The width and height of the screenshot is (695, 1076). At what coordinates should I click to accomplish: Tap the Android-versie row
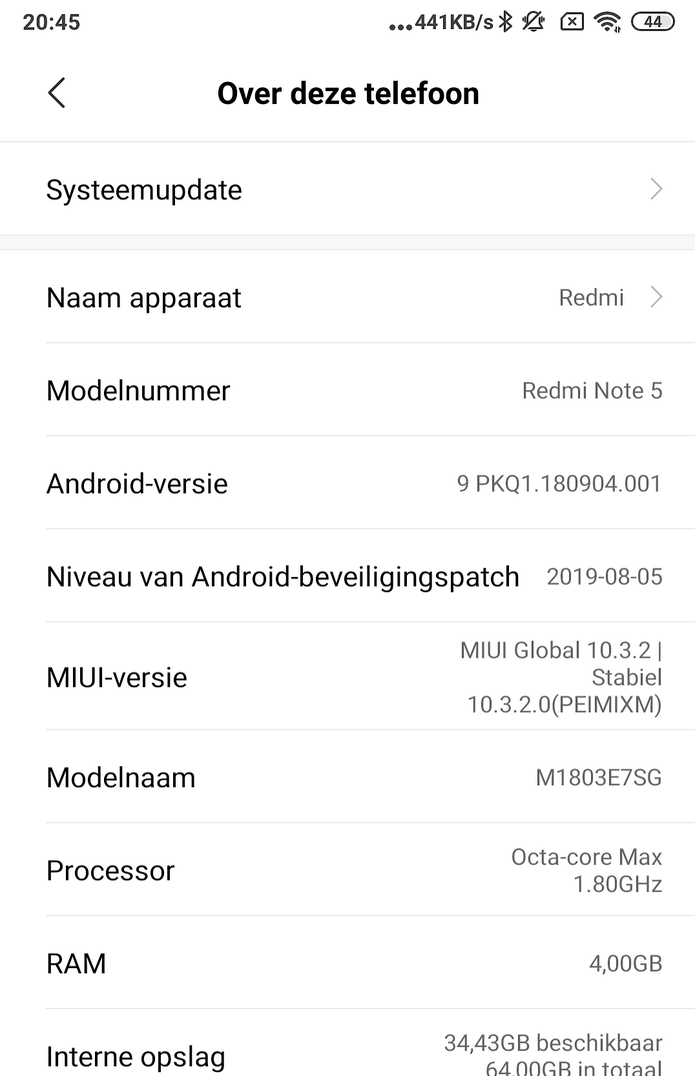tap(347, 484)
